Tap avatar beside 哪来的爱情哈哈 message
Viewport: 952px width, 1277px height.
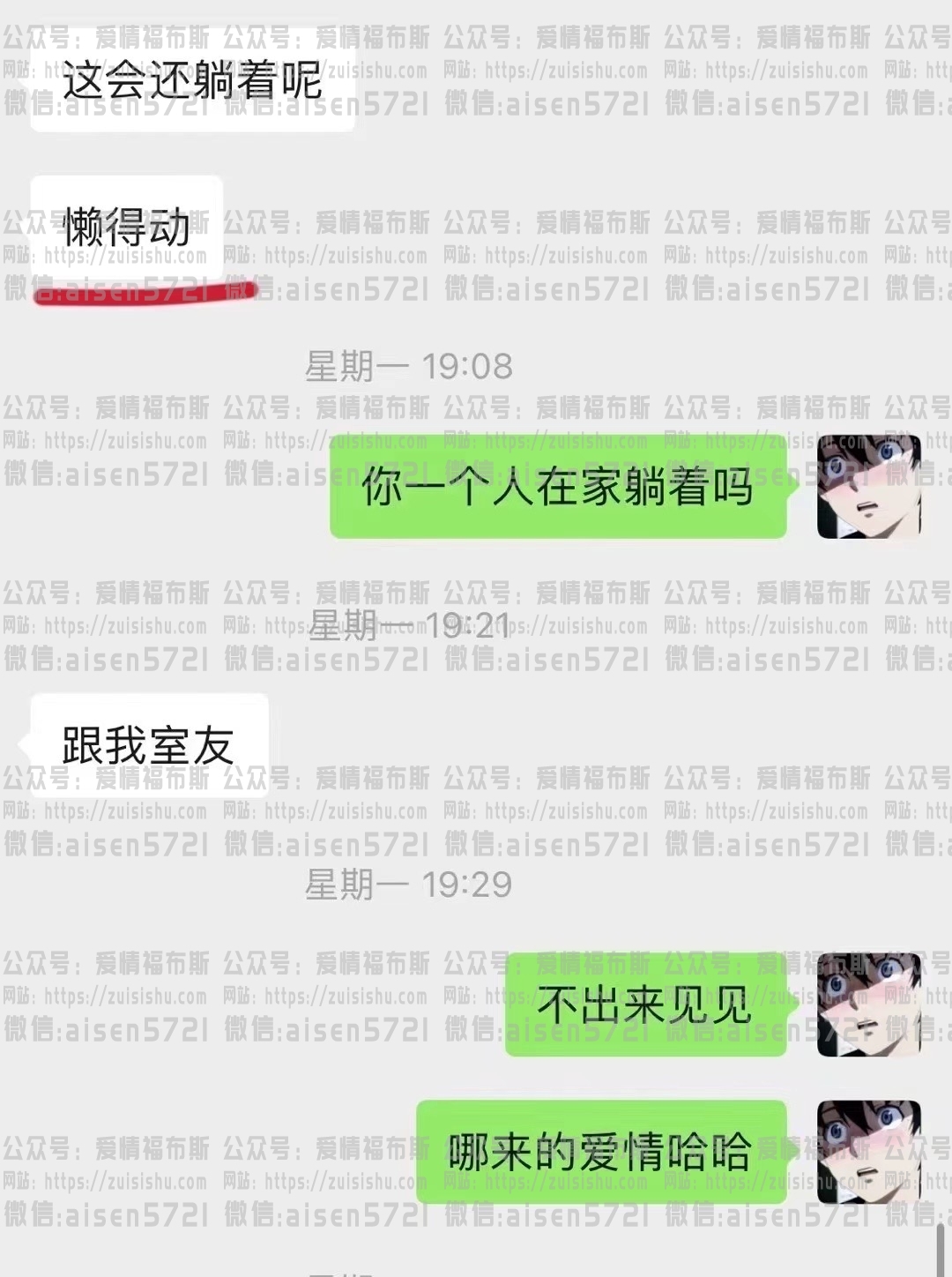coord(868,1152)
